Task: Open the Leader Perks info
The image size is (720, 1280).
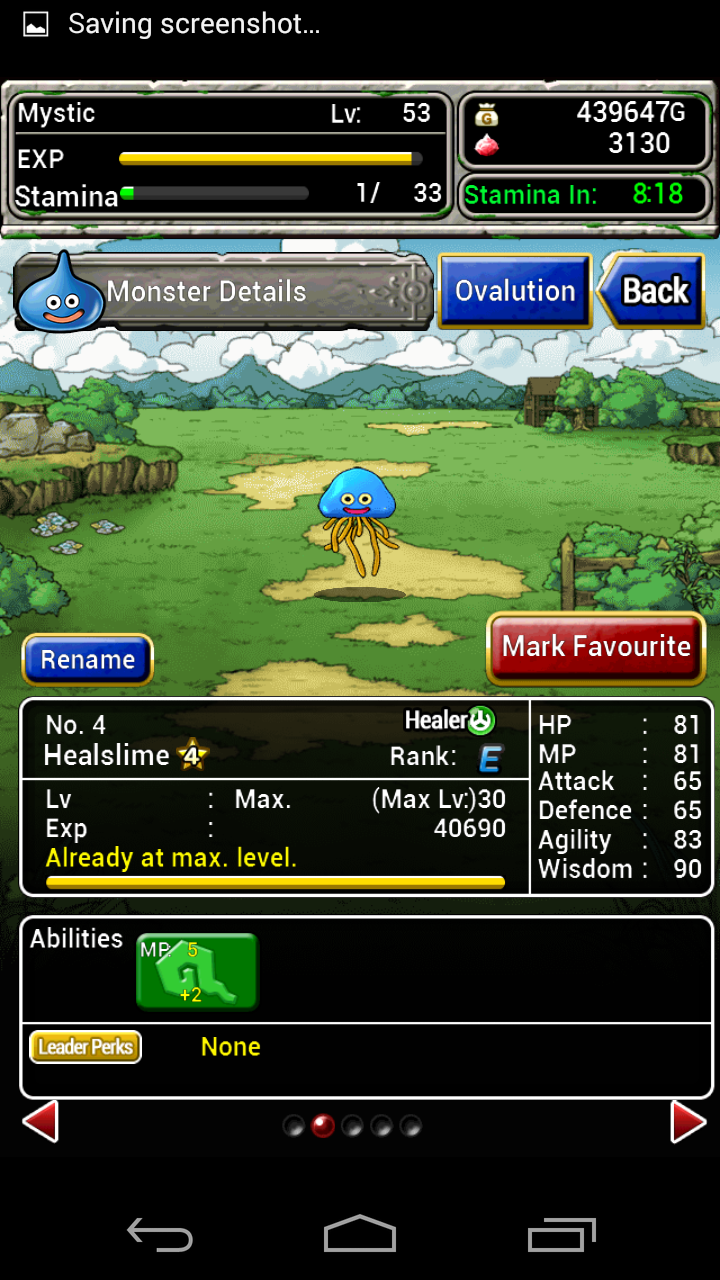Action: pyautogui.click(x=86, y=1047)
